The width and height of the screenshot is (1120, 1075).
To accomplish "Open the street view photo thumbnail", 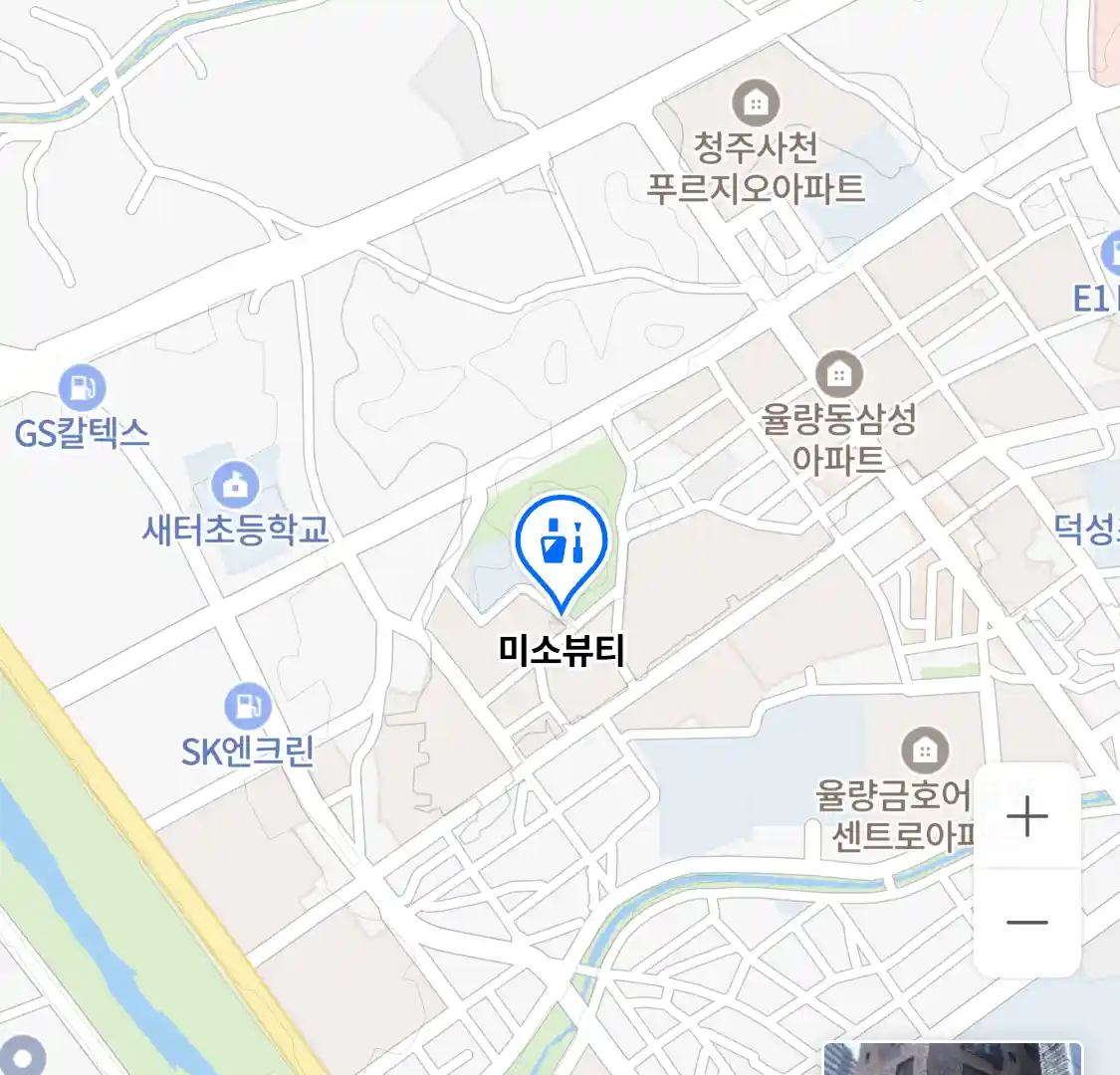I will click(951, 1059).
